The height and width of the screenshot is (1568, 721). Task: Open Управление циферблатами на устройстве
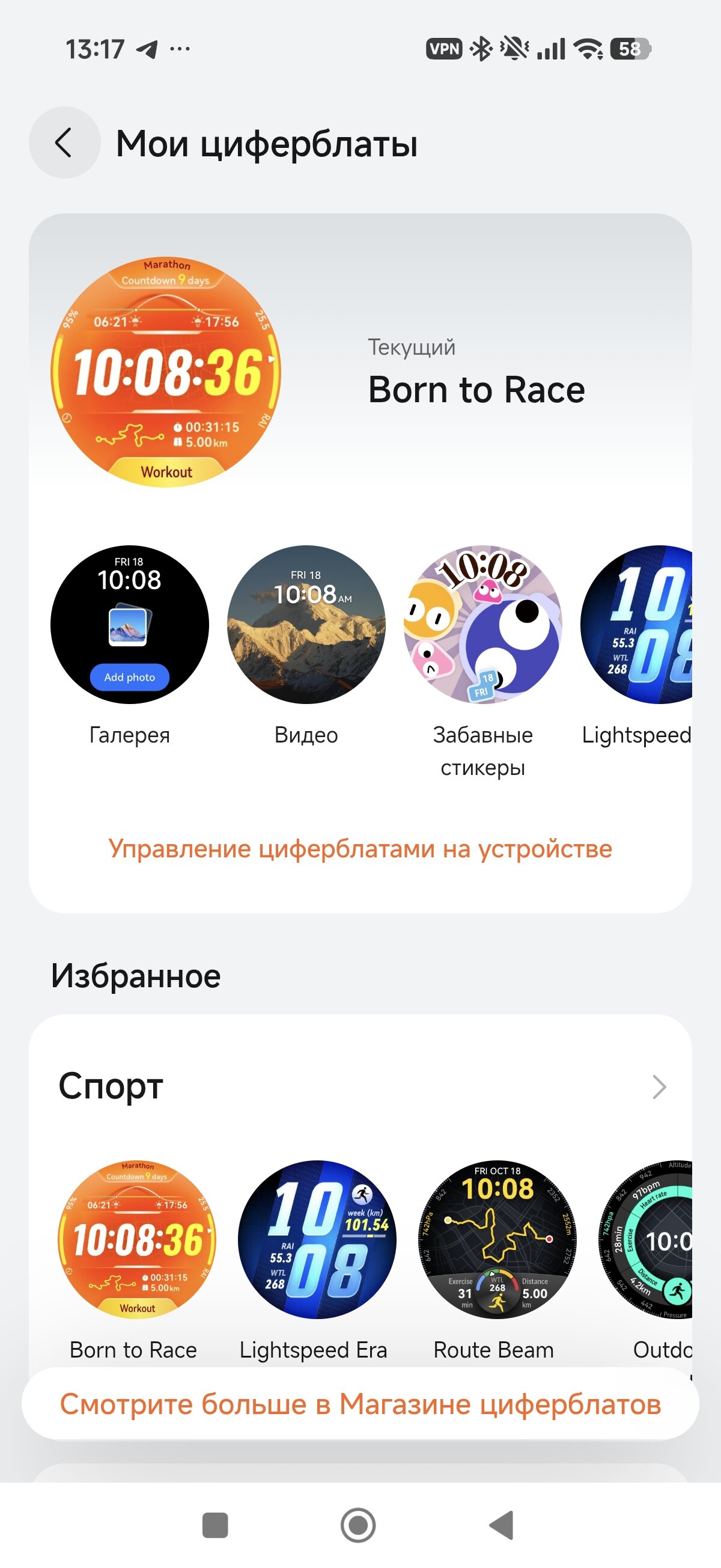click(x=360, y=848)
